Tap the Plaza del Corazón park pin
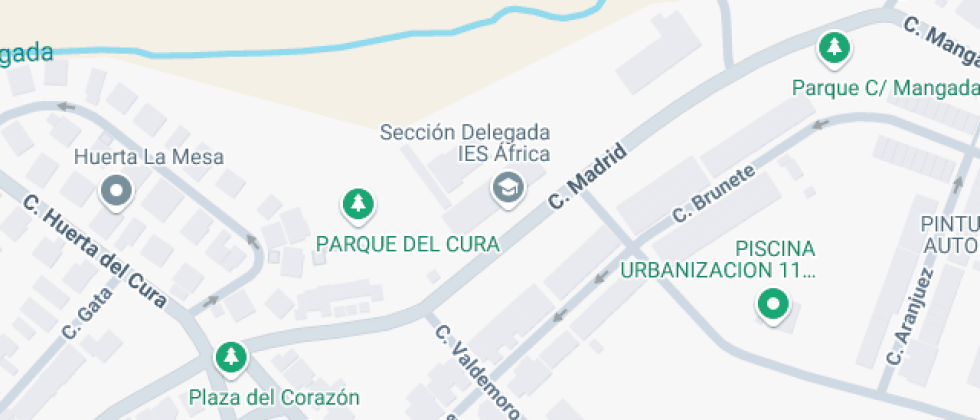This screenshot has height=420, width=980. [x=231, y=357]
